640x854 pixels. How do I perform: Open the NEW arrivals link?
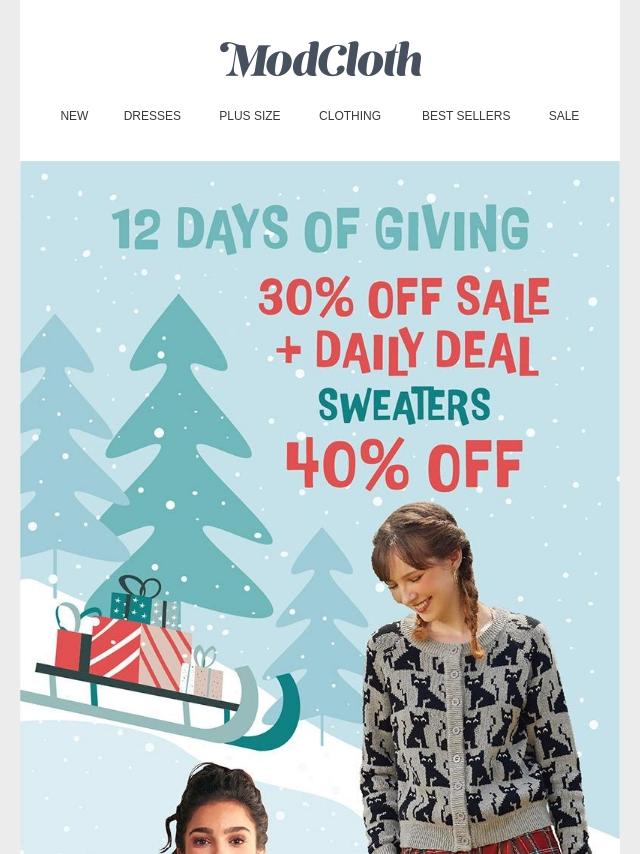(x=74, y=116)
